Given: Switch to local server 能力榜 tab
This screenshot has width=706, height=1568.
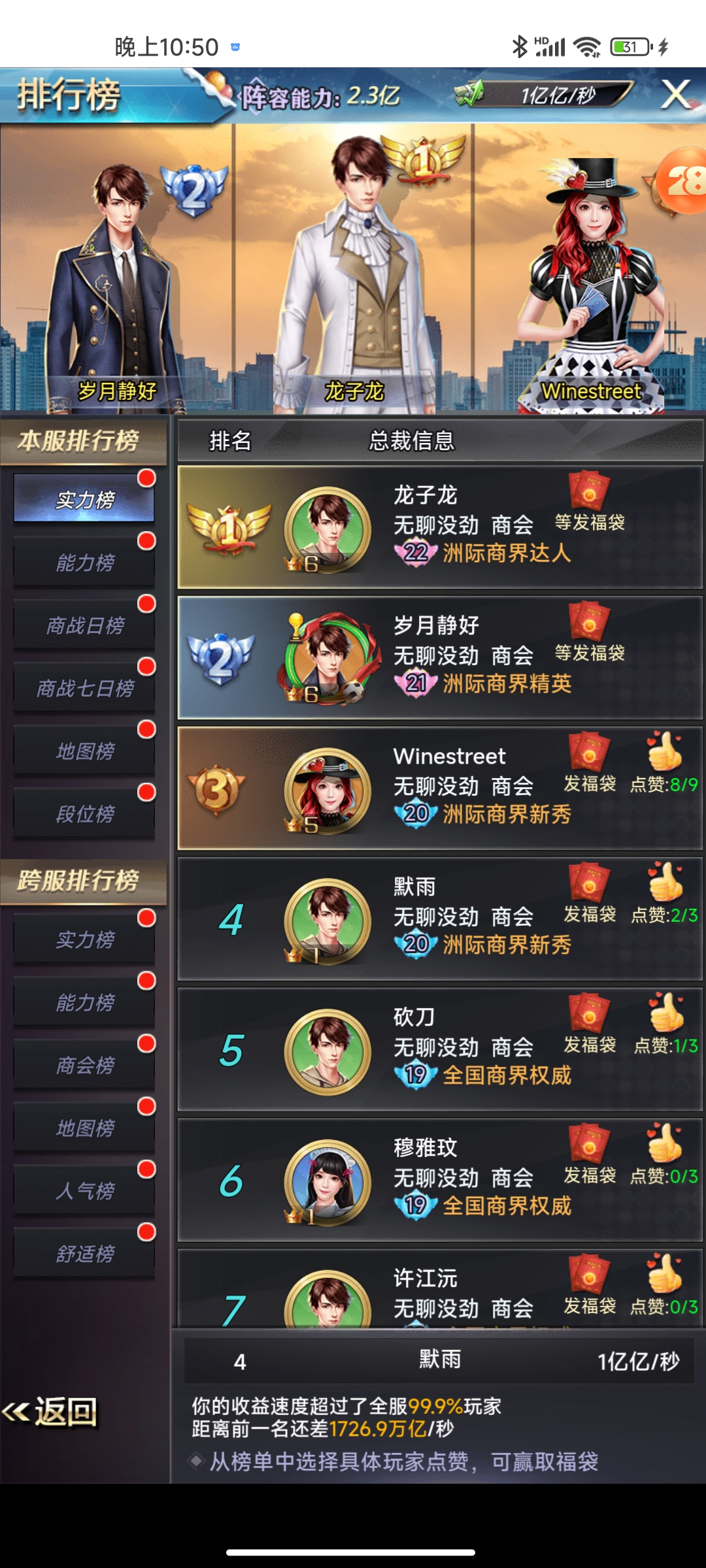Looking at the screenshot, I should coord(84,563).
